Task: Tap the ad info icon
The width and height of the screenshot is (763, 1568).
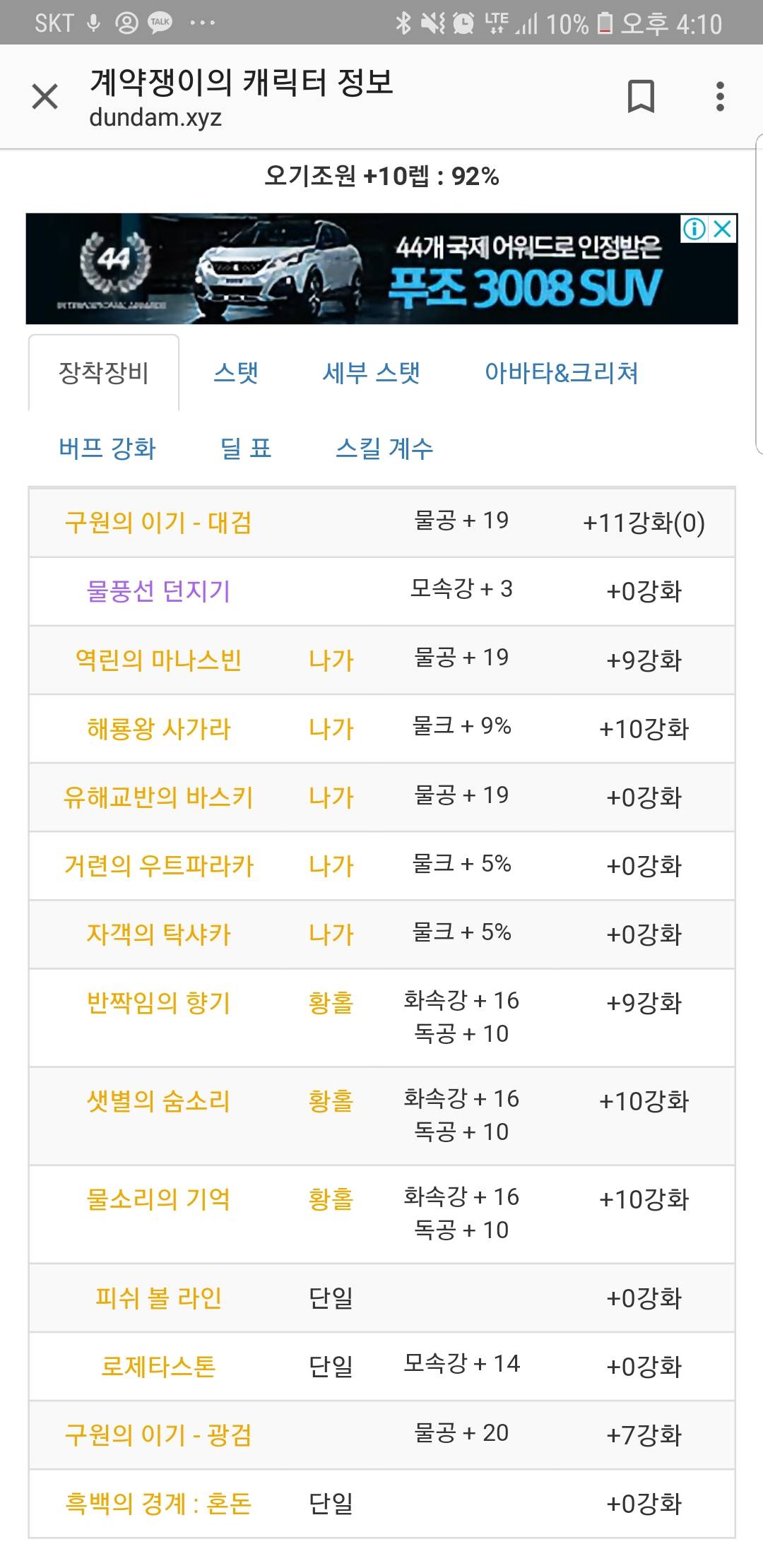Action: click(694, 229)
